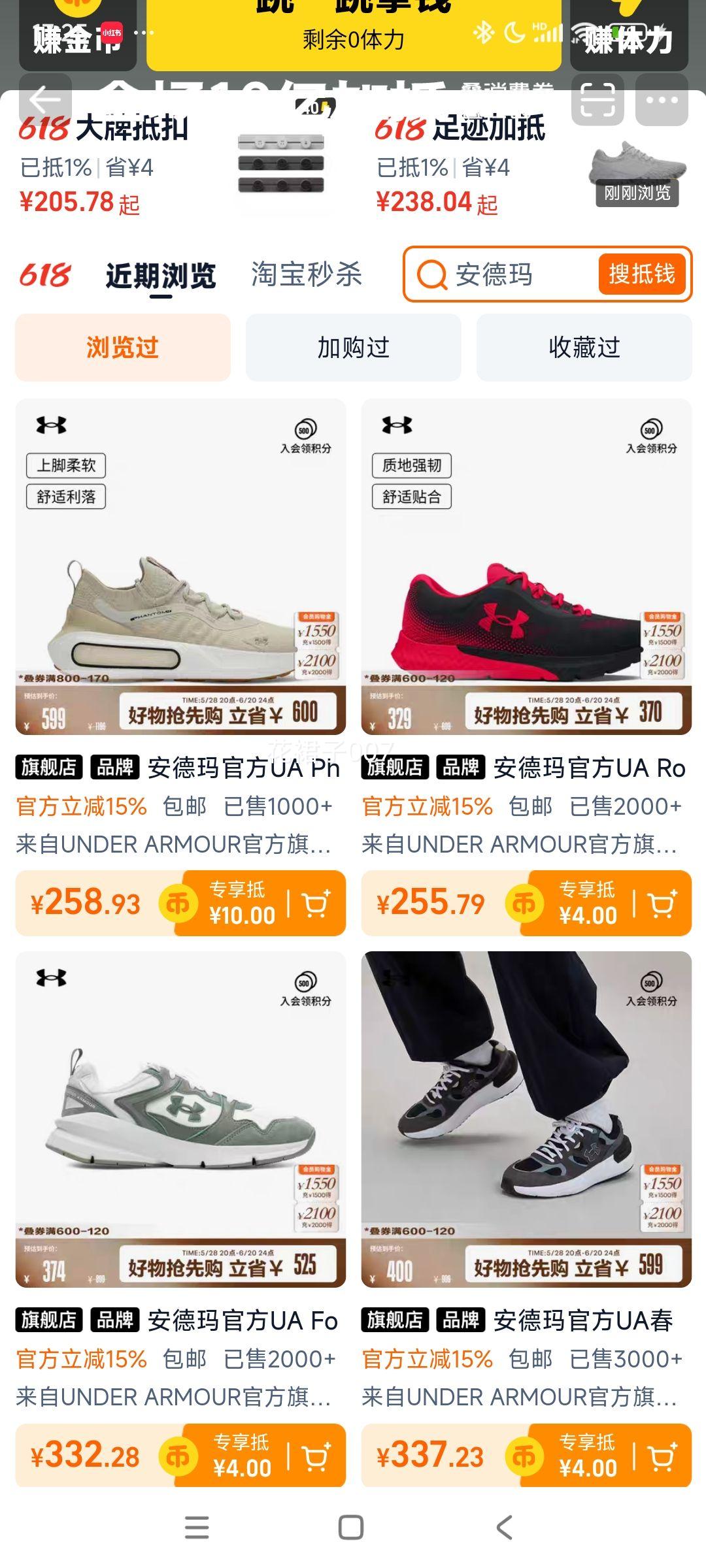Open the three-dot overflow menu
Screen dimensions: 706x1568
pyautogui.click(x=662, y=100)
